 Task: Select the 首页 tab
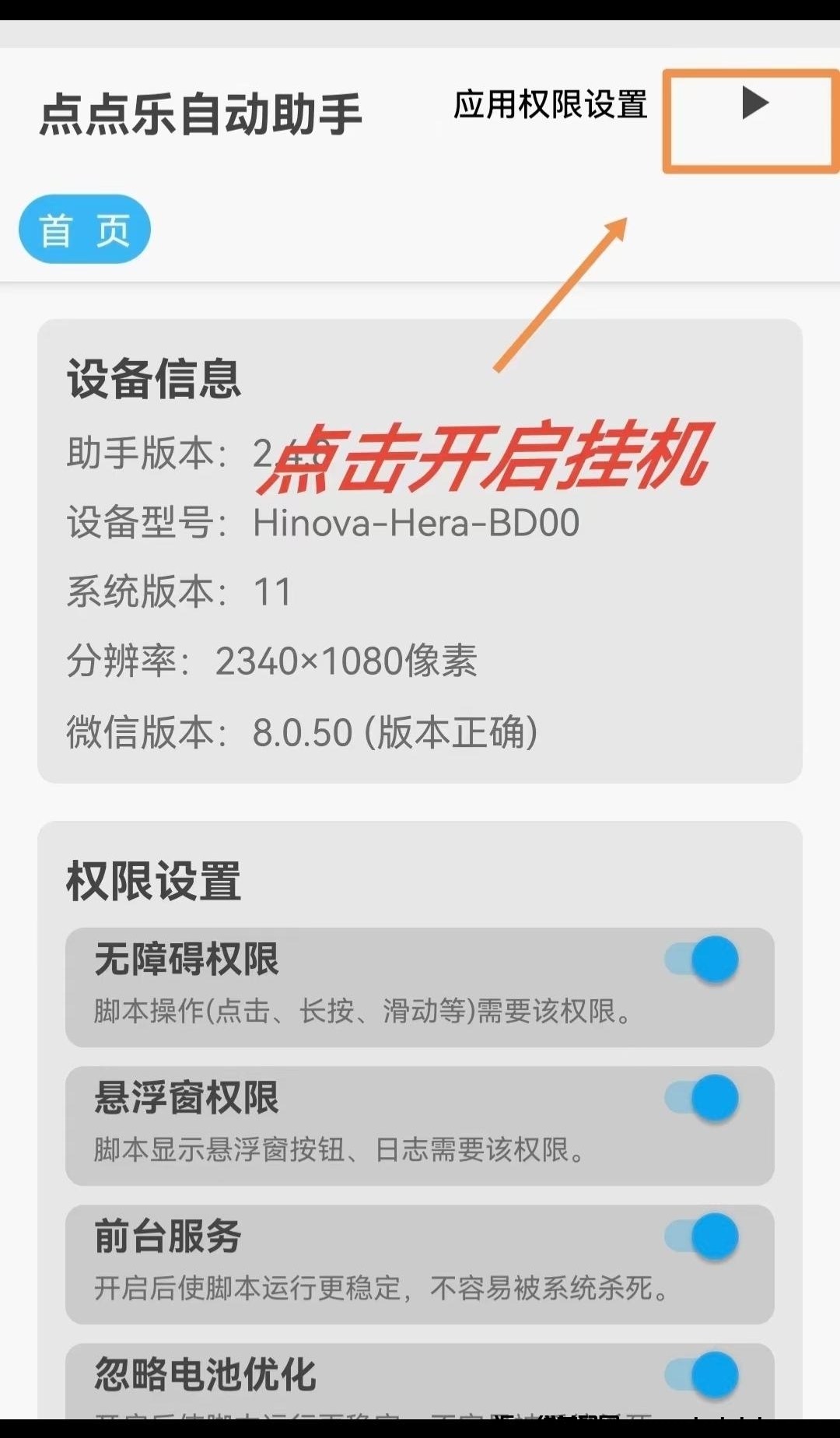click(x=84, y=228)
